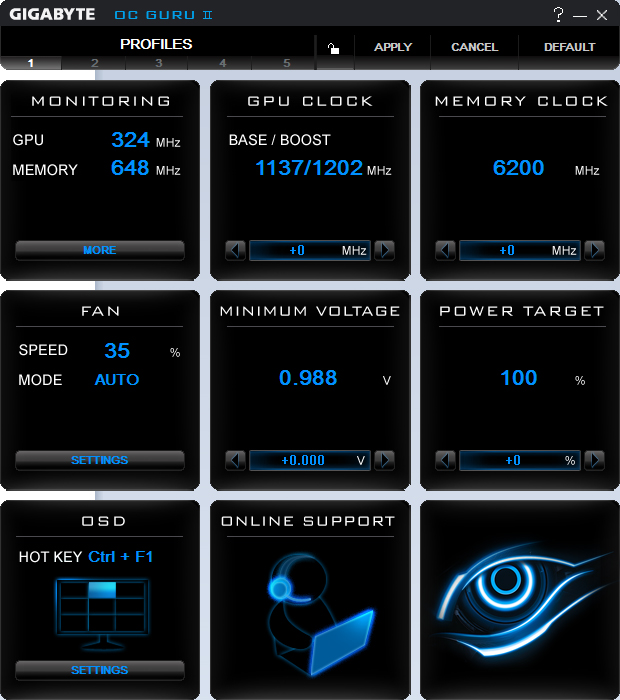Increase GPU clock offset
The width and height of the screenshot is (620, 700).
coord(384,250)
